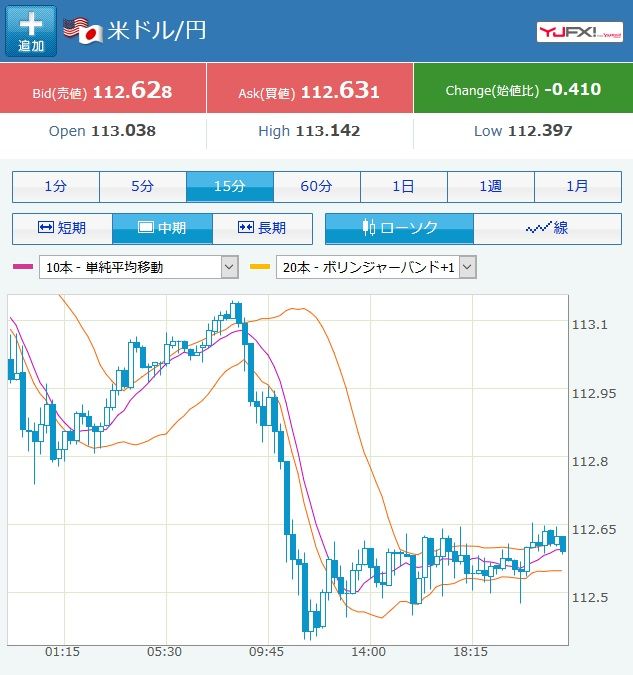Switch to the 60分 timeframe
The height and width of the screenshot is (675, 633).
316,187
